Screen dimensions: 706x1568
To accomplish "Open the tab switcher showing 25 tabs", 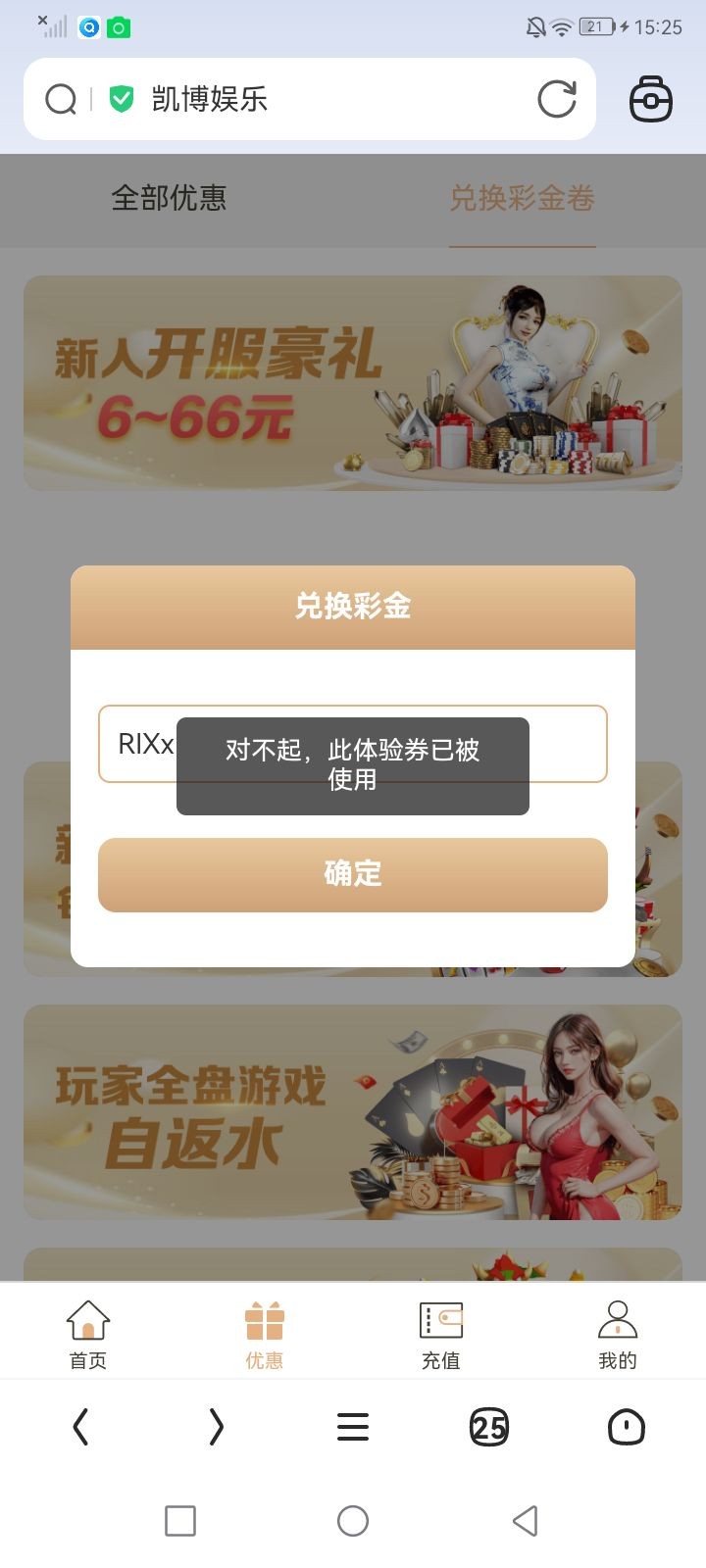I will pyautogui.click(x=488, y=1427).
